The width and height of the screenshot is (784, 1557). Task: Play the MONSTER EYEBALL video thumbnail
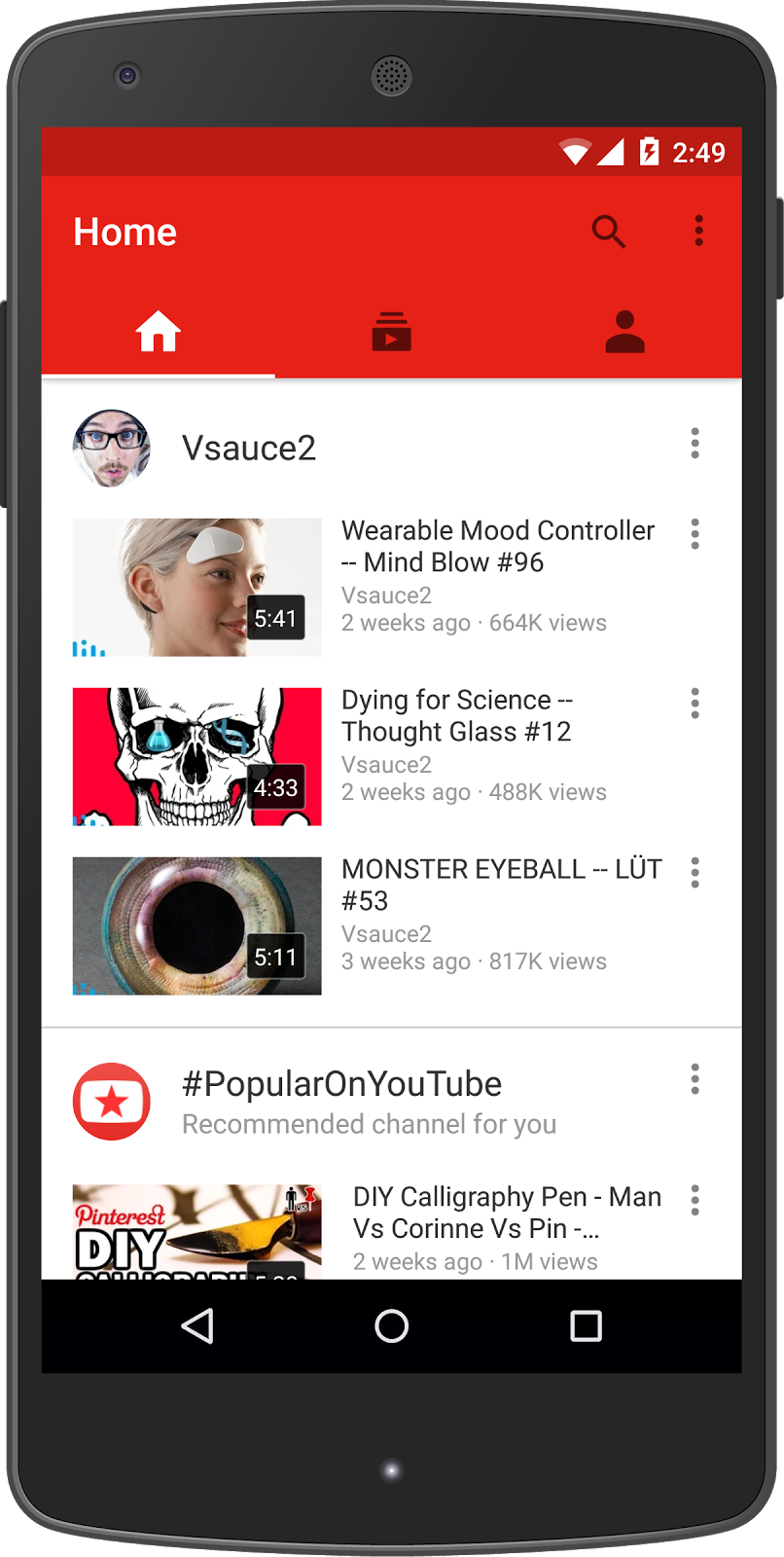(x=196, y=925)
